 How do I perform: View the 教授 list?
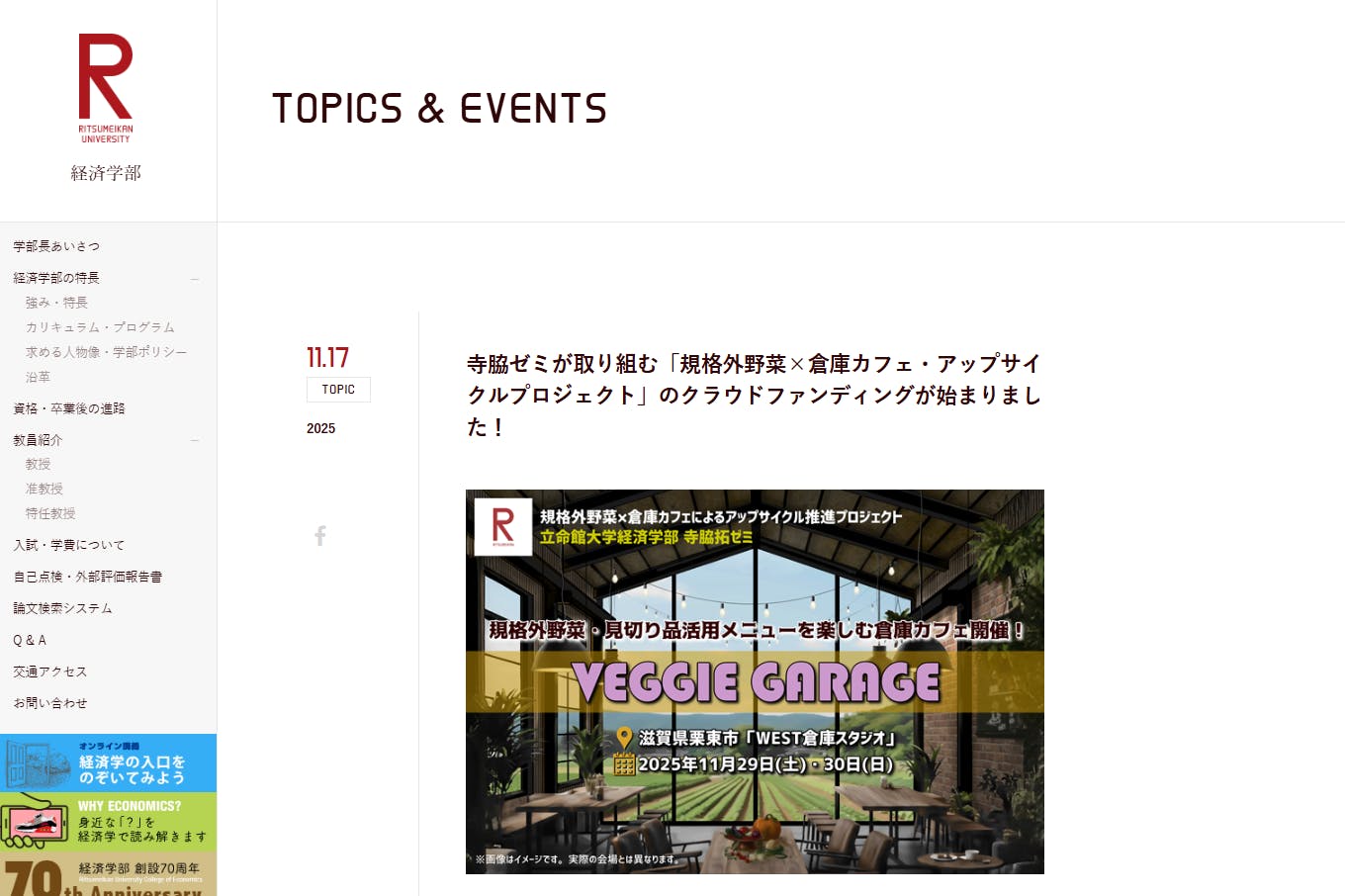coord(38,464)
